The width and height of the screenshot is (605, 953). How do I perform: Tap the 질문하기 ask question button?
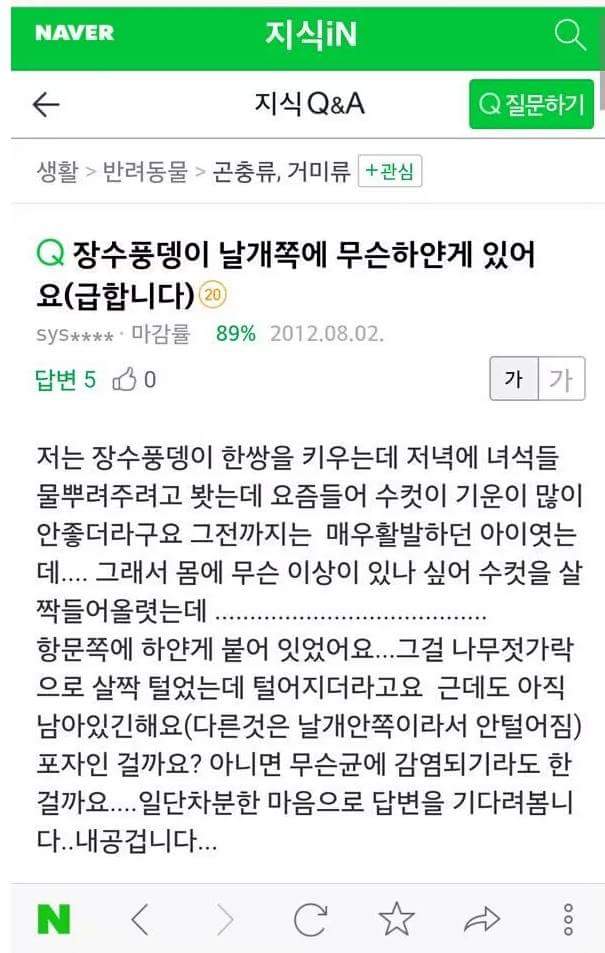[x=531, y=105]
